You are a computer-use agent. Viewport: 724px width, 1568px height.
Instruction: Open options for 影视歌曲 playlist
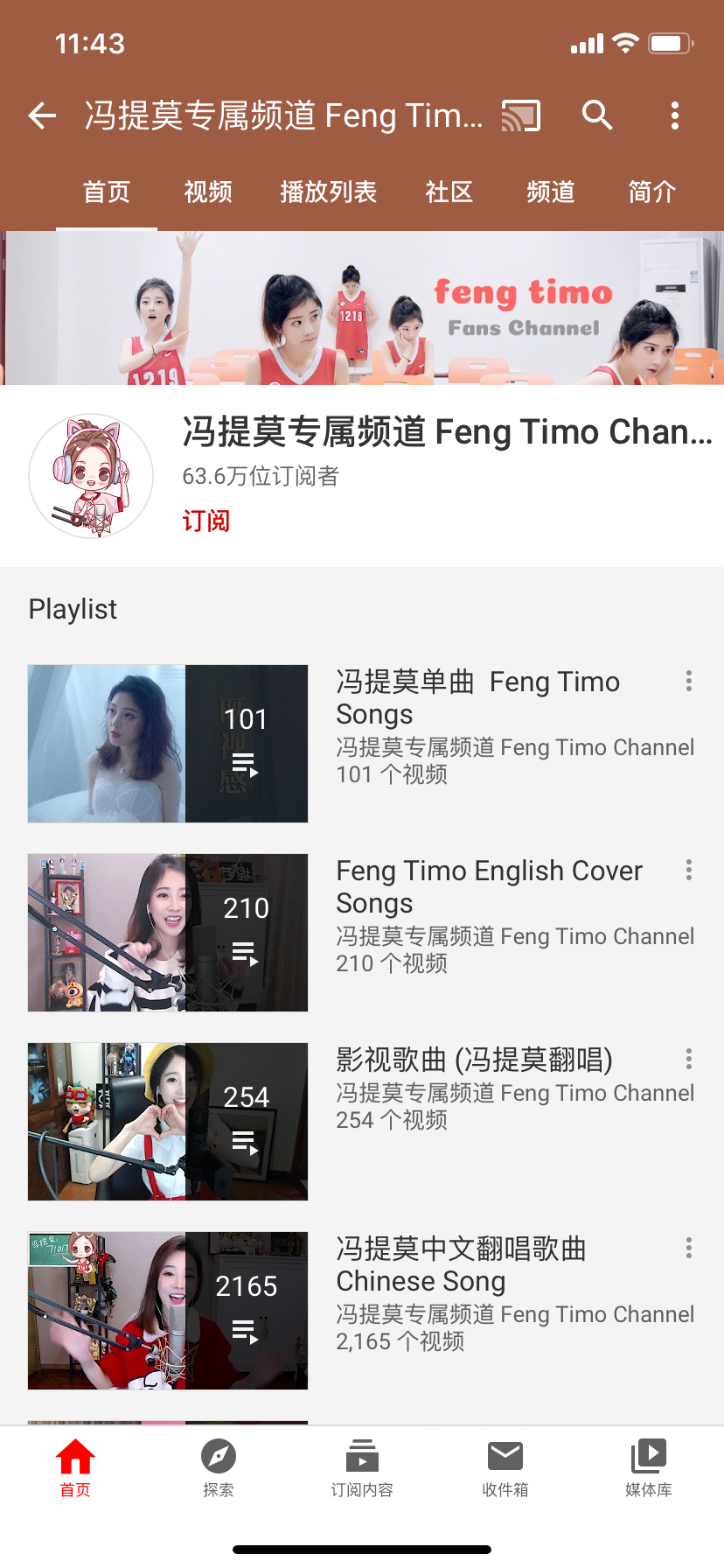point(689,1059)
